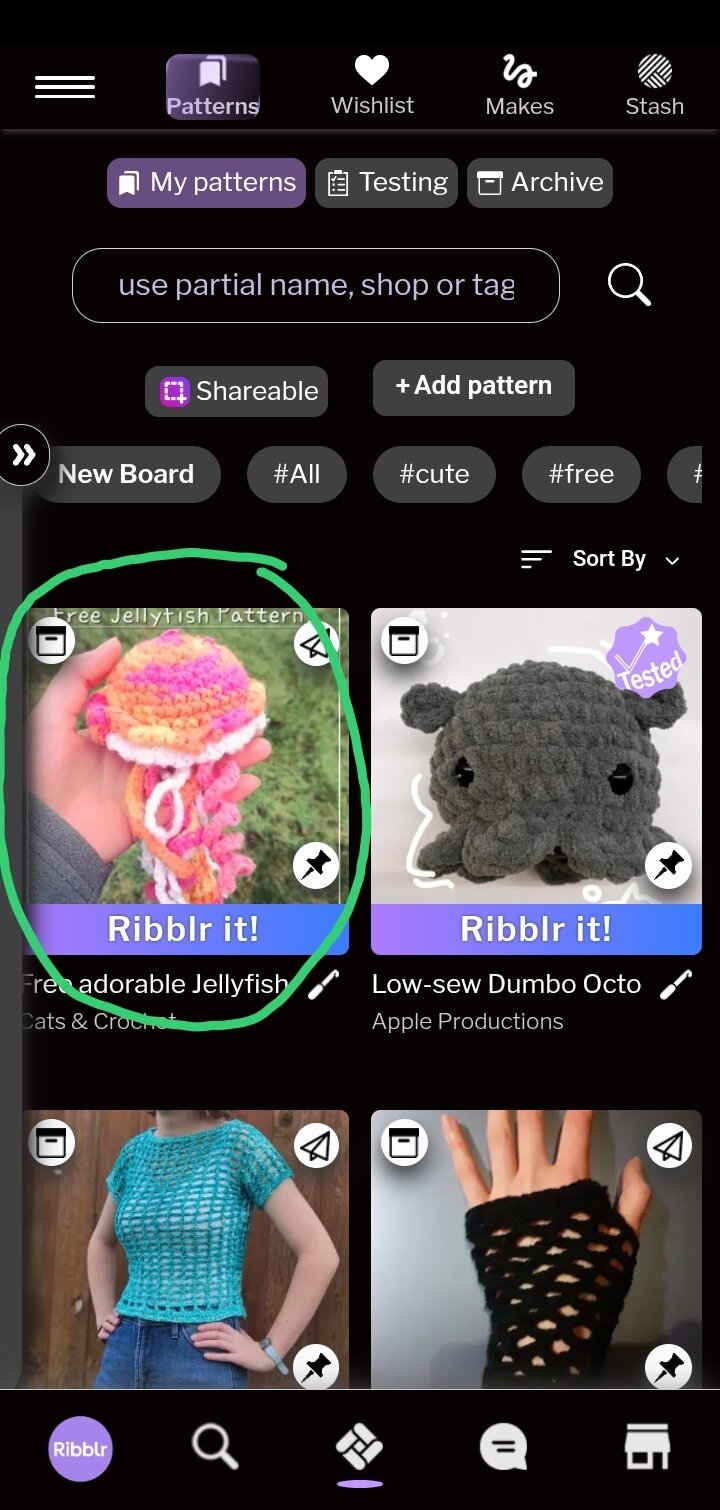Switch to the Makes tab
720x1510 pixels.
519,87
